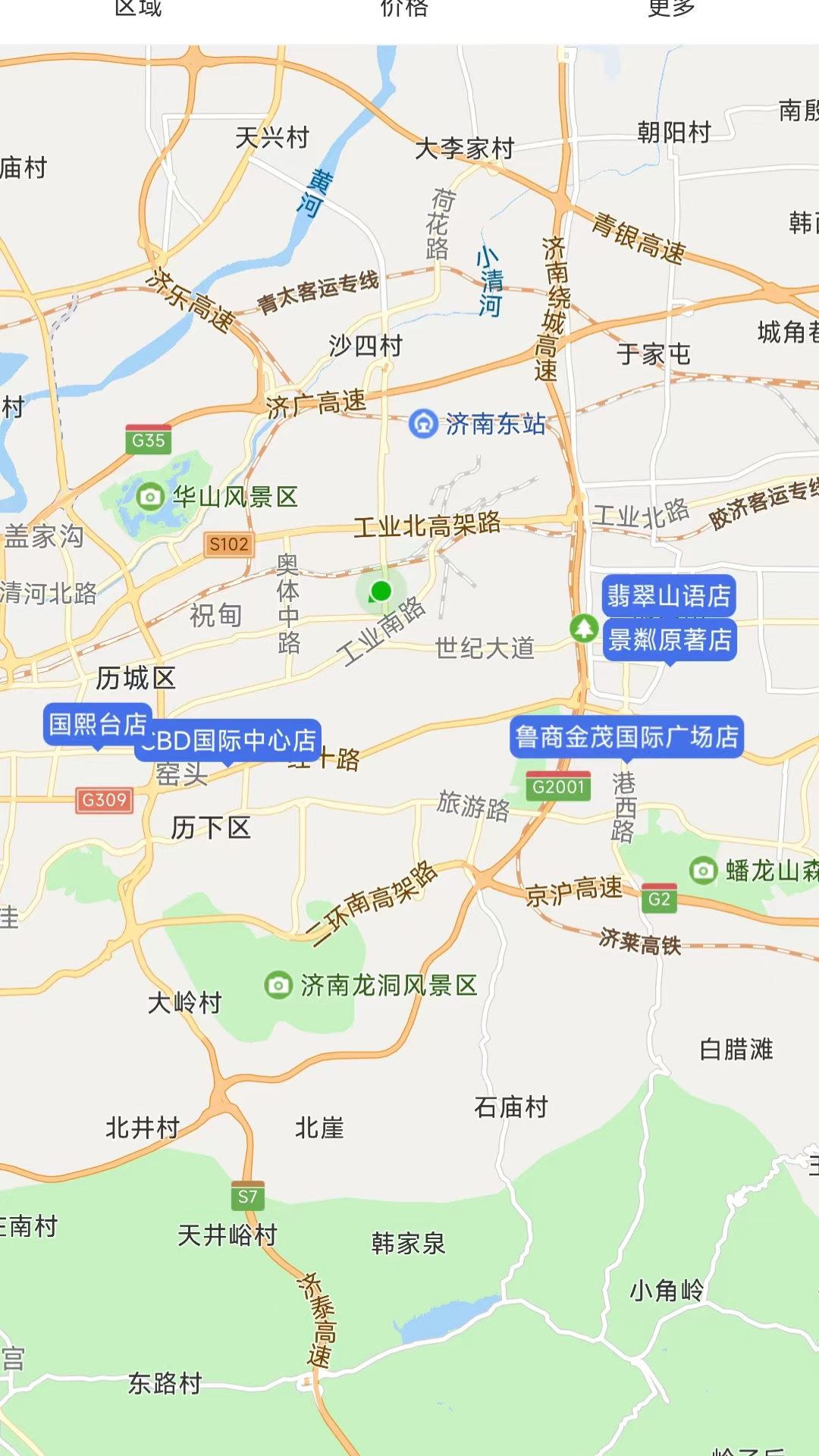The image size is (819, 1456).
Task: Select the G309 road shield marker
Action: (x=103, y=802)
